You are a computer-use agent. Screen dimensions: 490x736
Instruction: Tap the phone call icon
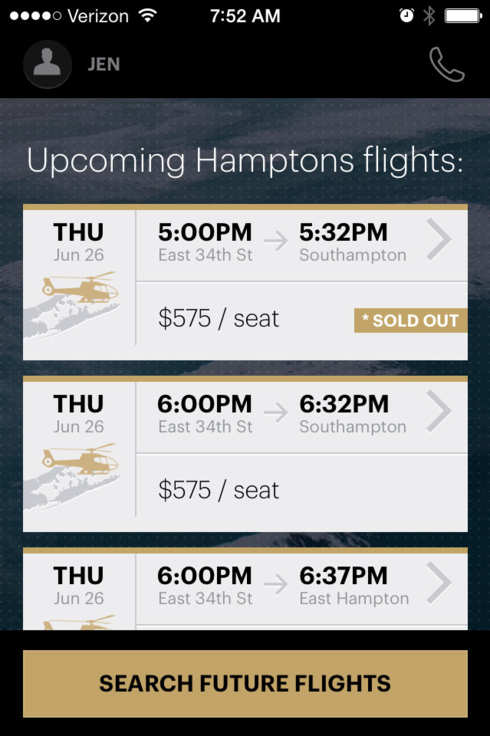tap(446, 64)
